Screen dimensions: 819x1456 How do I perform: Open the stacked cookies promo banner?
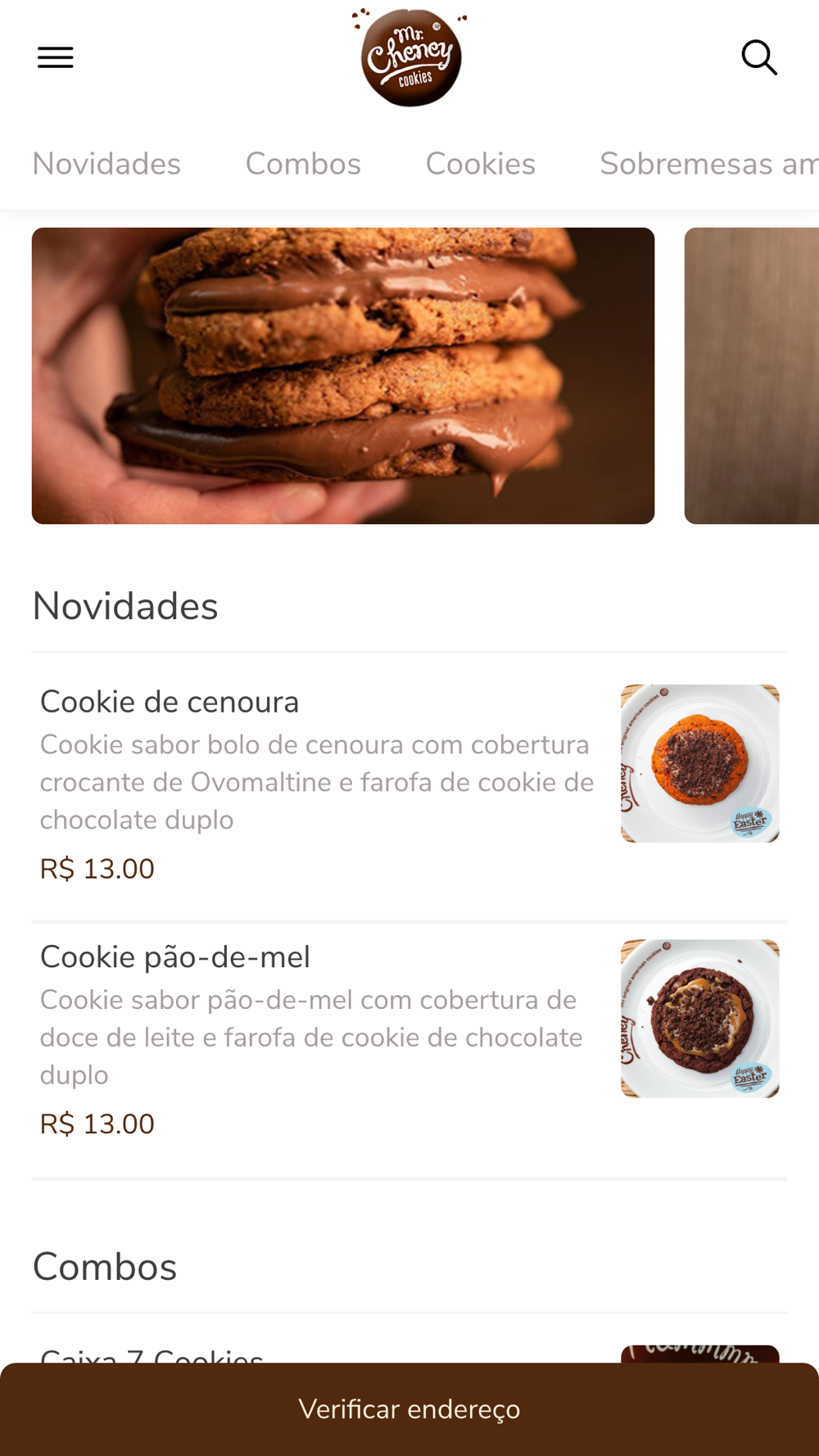pos(343,376)
